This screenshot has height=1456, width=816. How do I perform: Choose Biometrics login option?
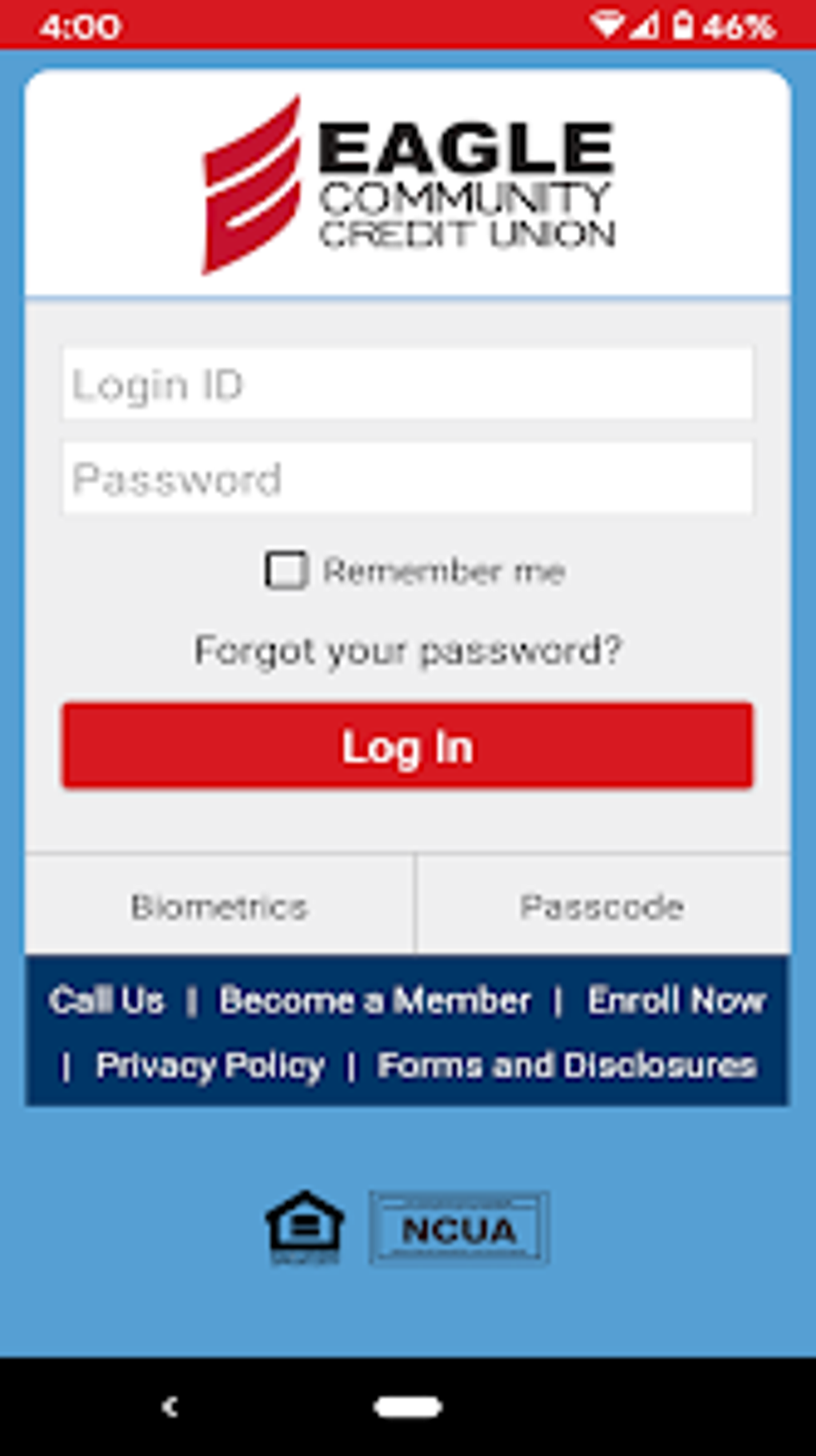pos(220,906)
